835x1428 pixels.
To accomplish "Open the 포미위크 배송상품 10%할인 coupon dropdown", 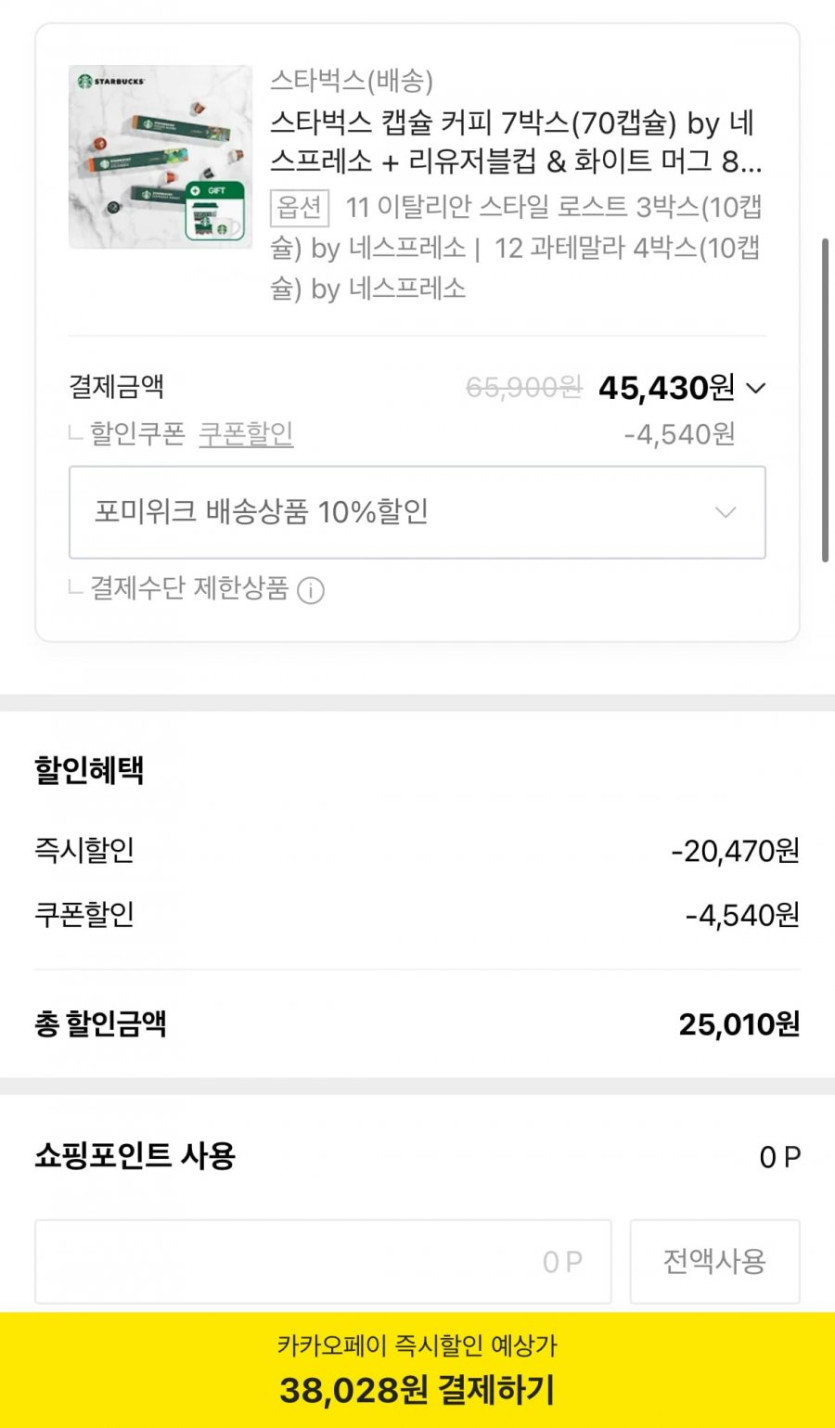I will (417, 512).
